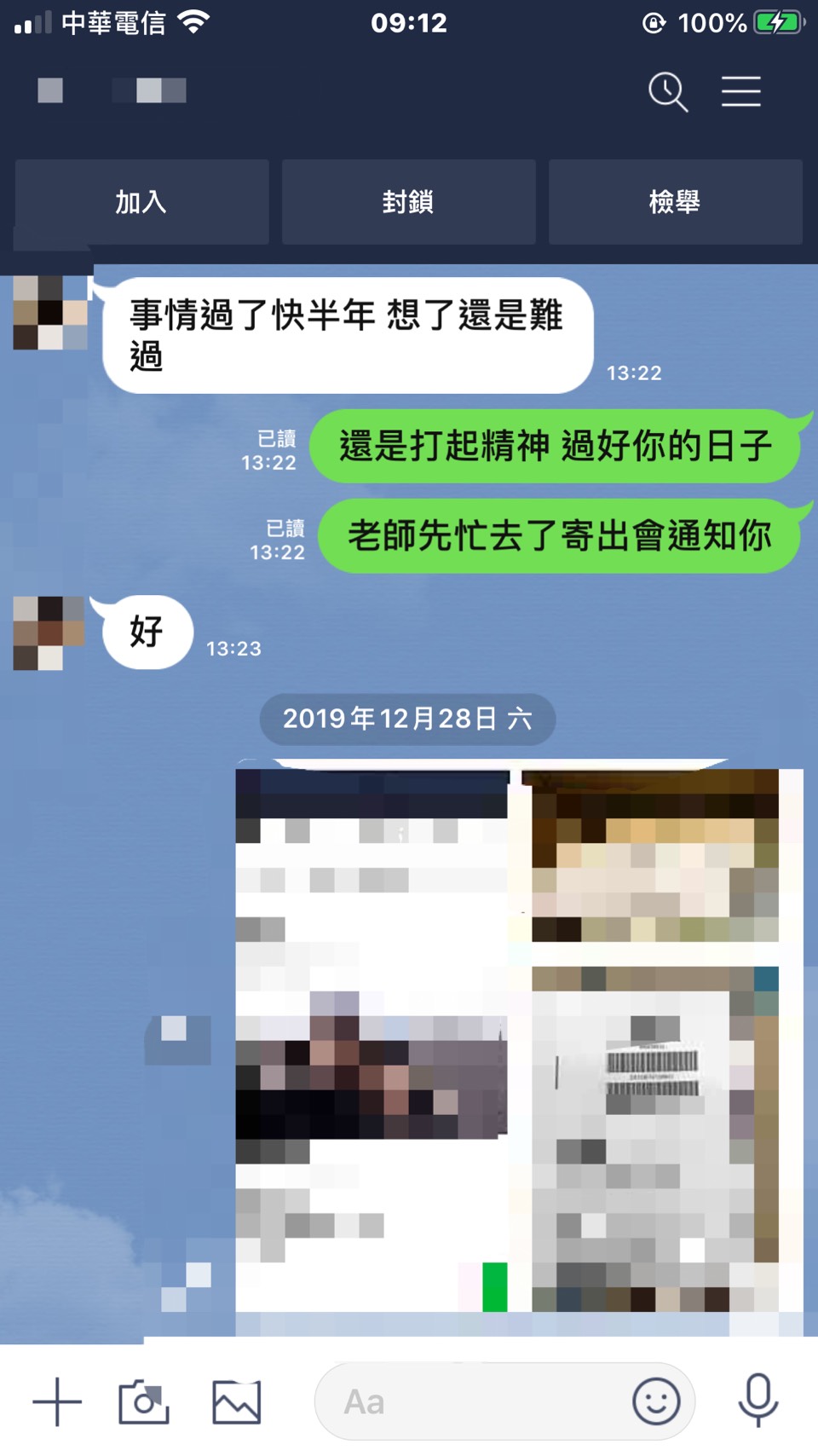Open chat search with the magnifier icon
This screenshot has width=818, height=1456.
667,91
